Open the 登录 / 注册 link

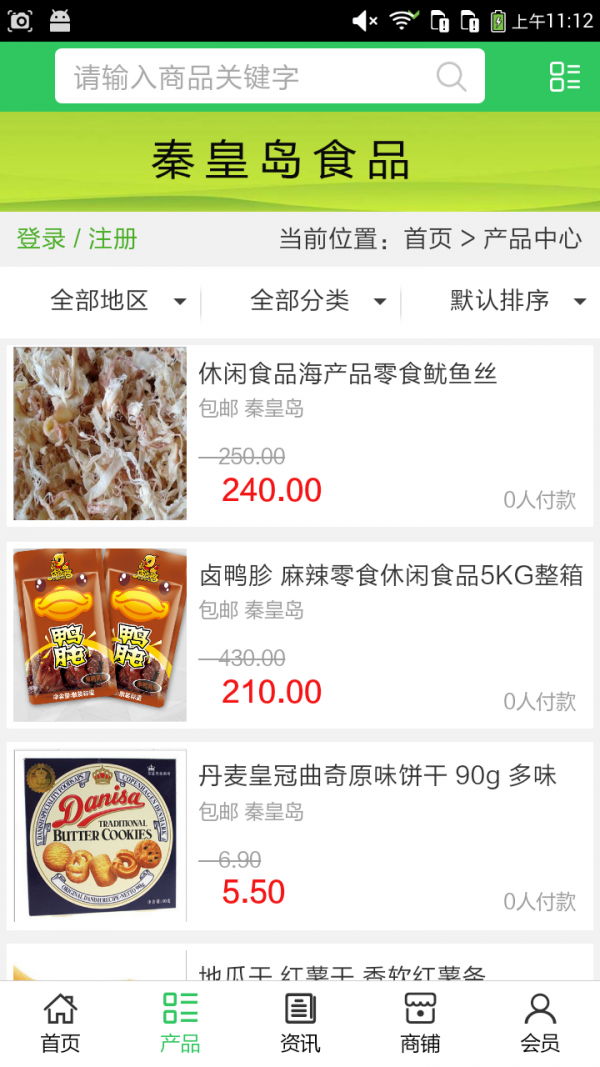(x=77, y=239)
